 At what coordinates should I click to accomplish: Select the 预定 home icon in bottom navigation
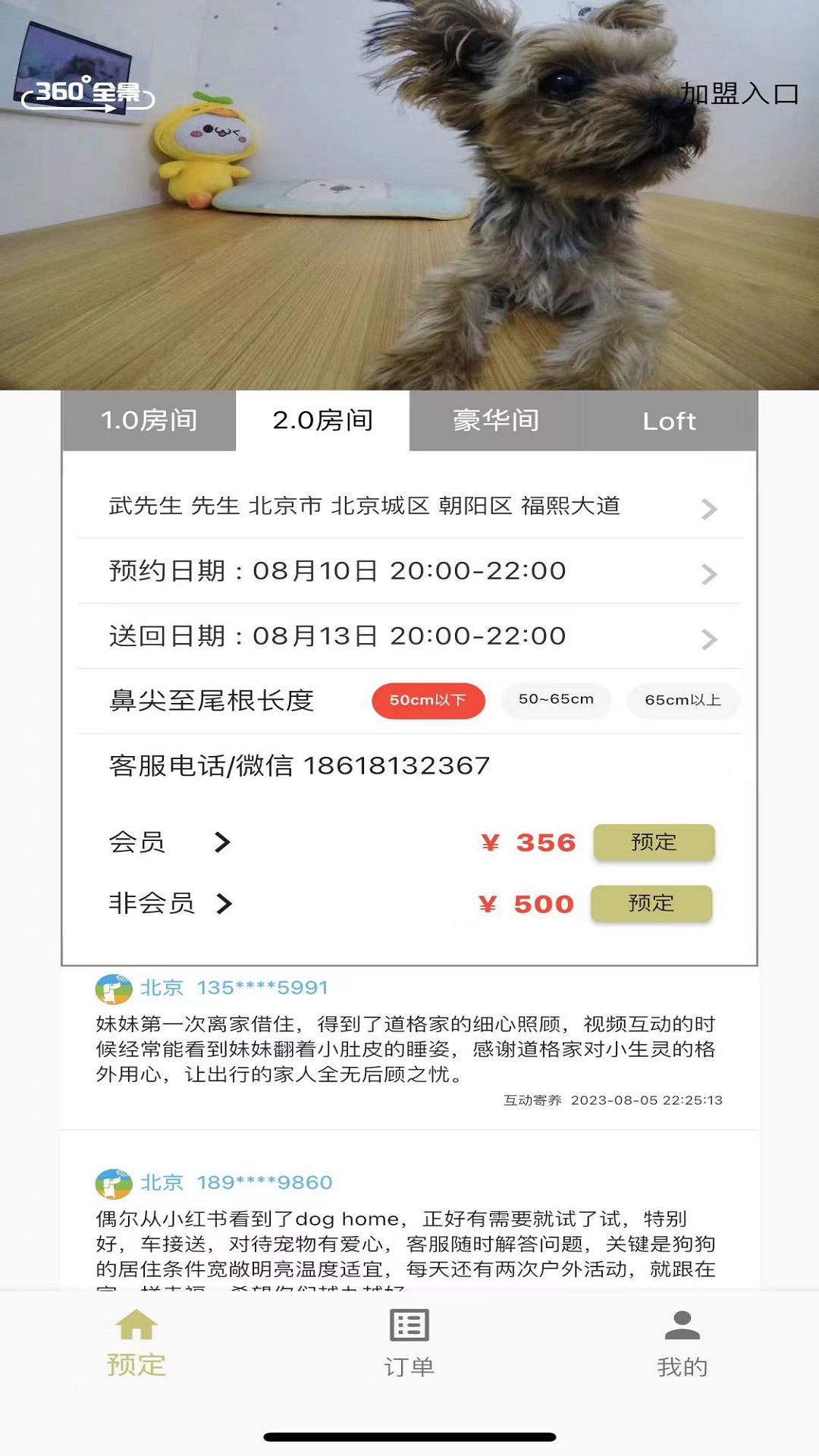point(135,1341)
